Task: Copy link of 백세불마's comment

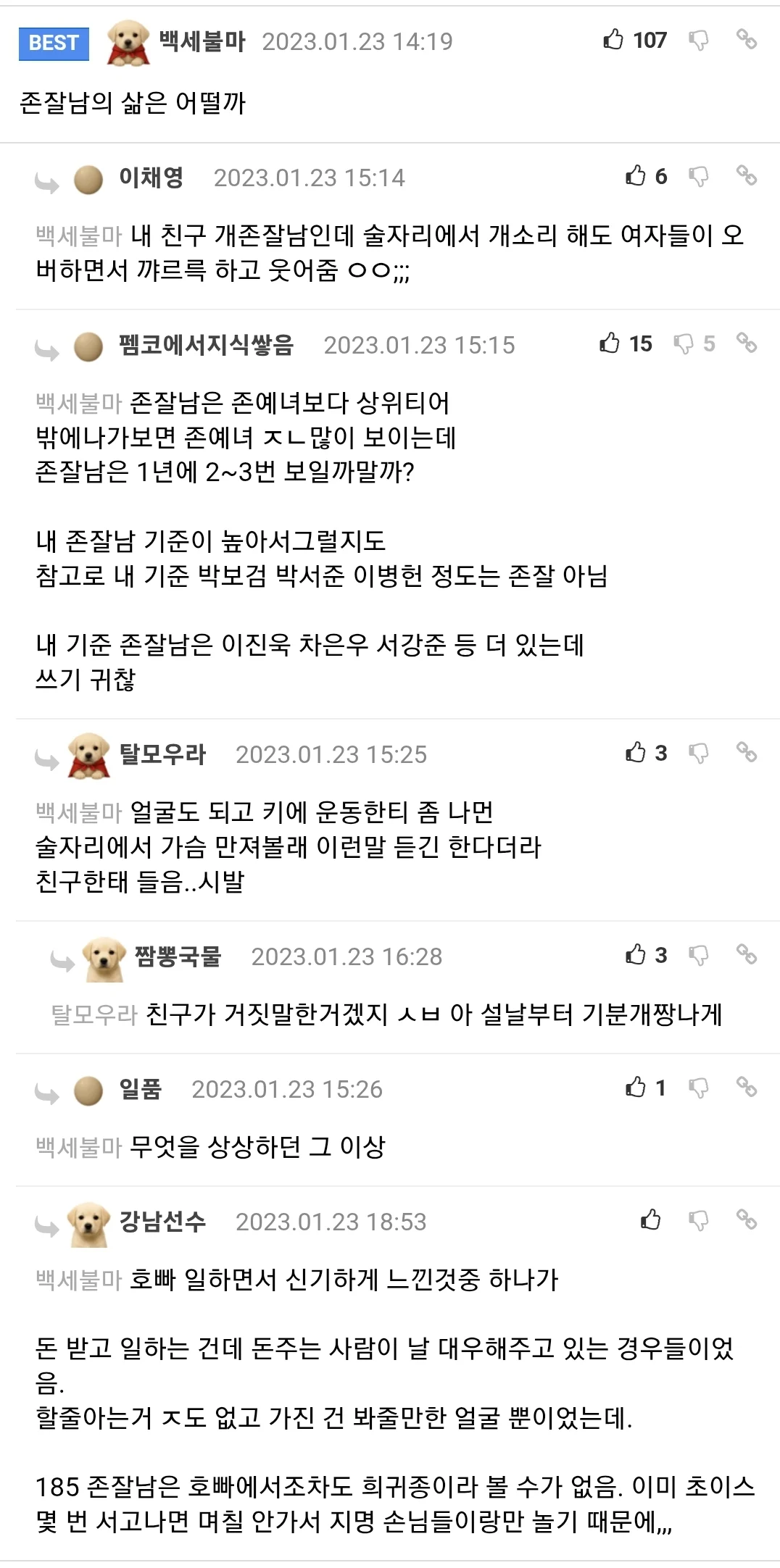Action: [x=746, y=39]
